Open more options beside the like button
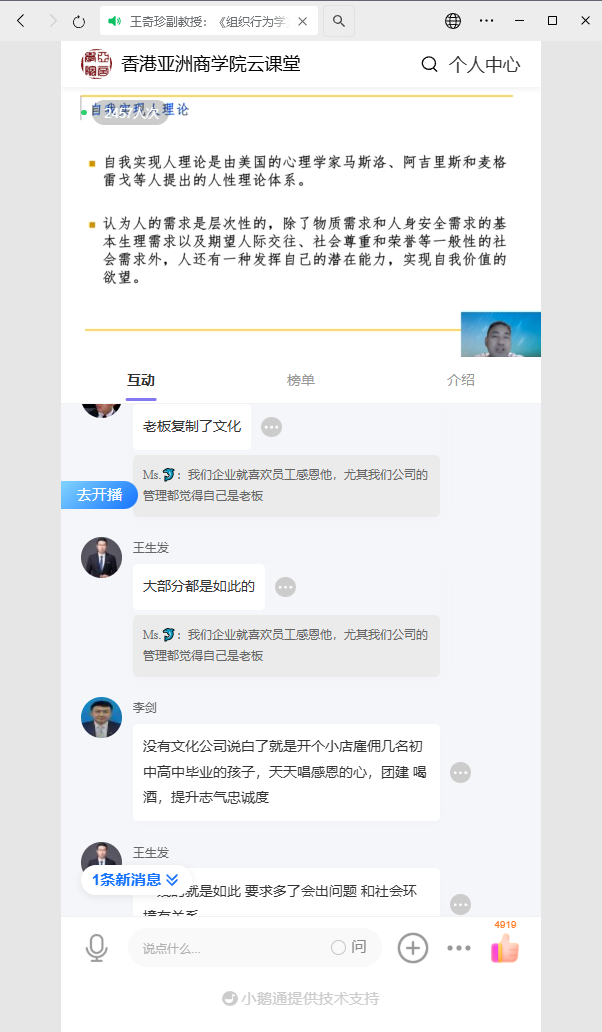Viewport: 602px width, 1032px height. click(459, 948)
